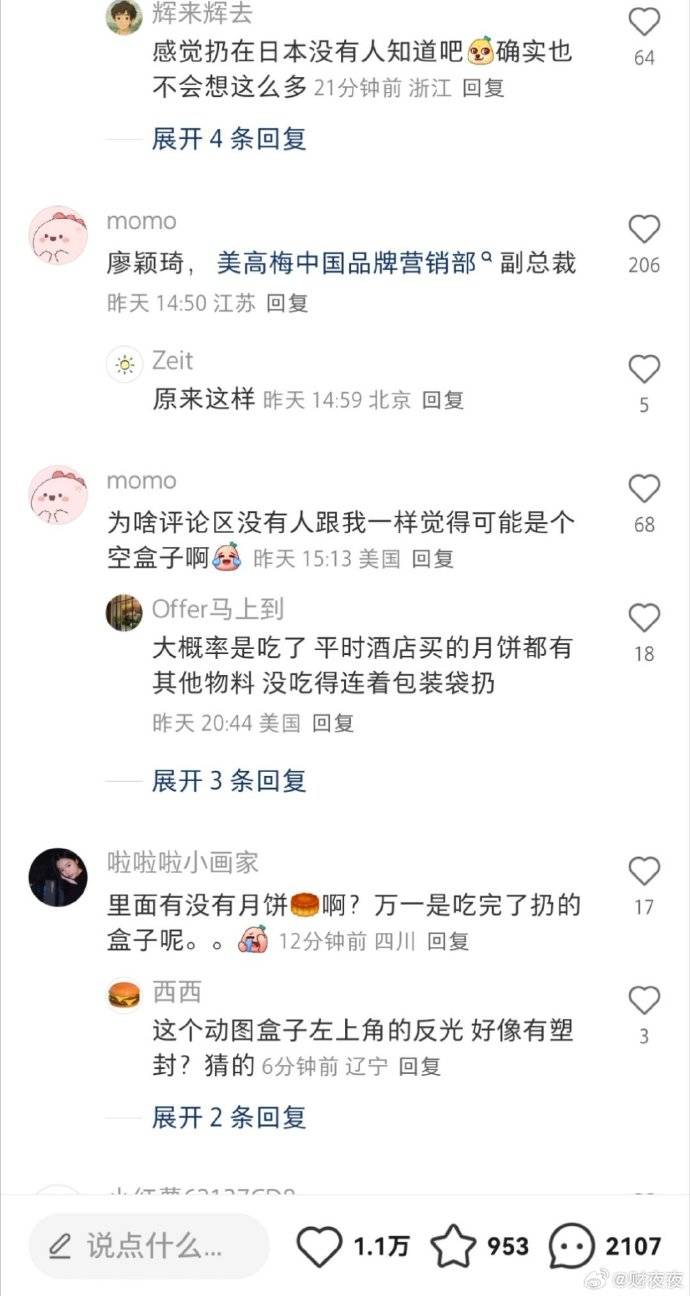
Task: Add the post to favorites using the star
Action: pyautogui.click(x=453, y=1246)
